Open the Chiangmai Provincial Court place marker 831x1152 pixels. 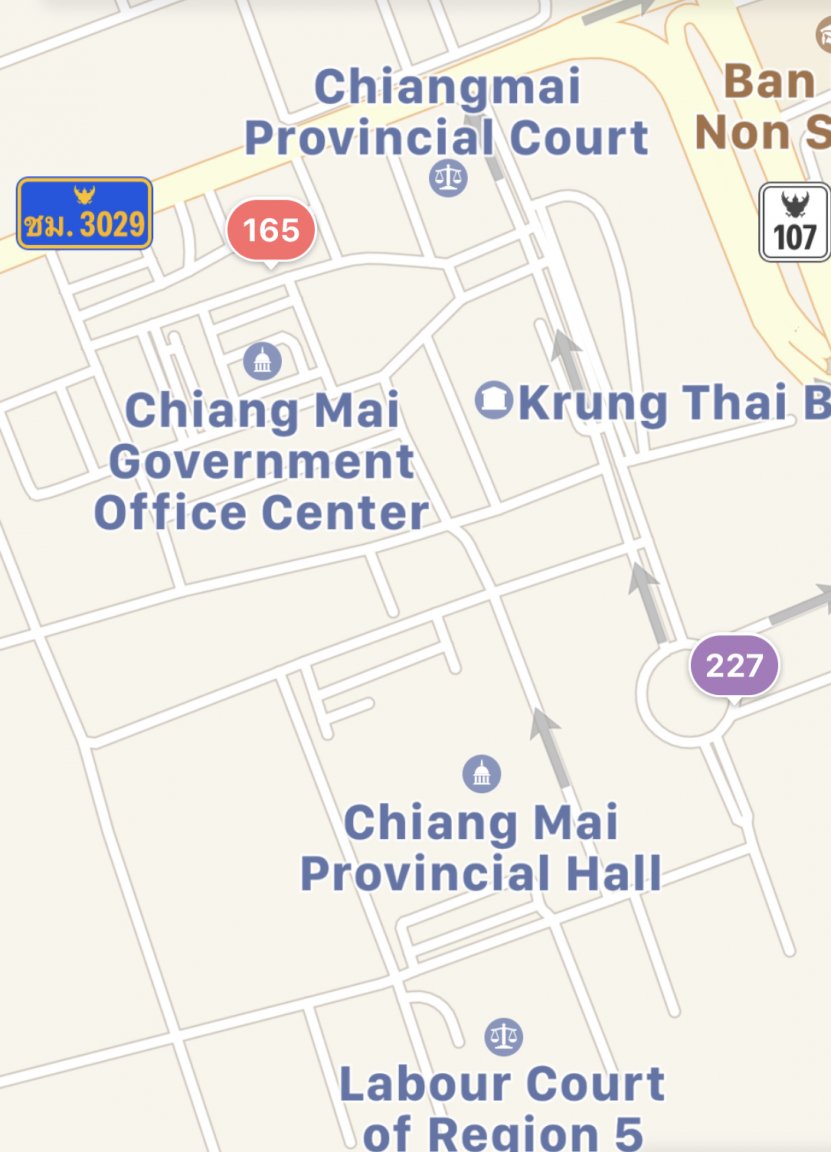click(448, 179)
